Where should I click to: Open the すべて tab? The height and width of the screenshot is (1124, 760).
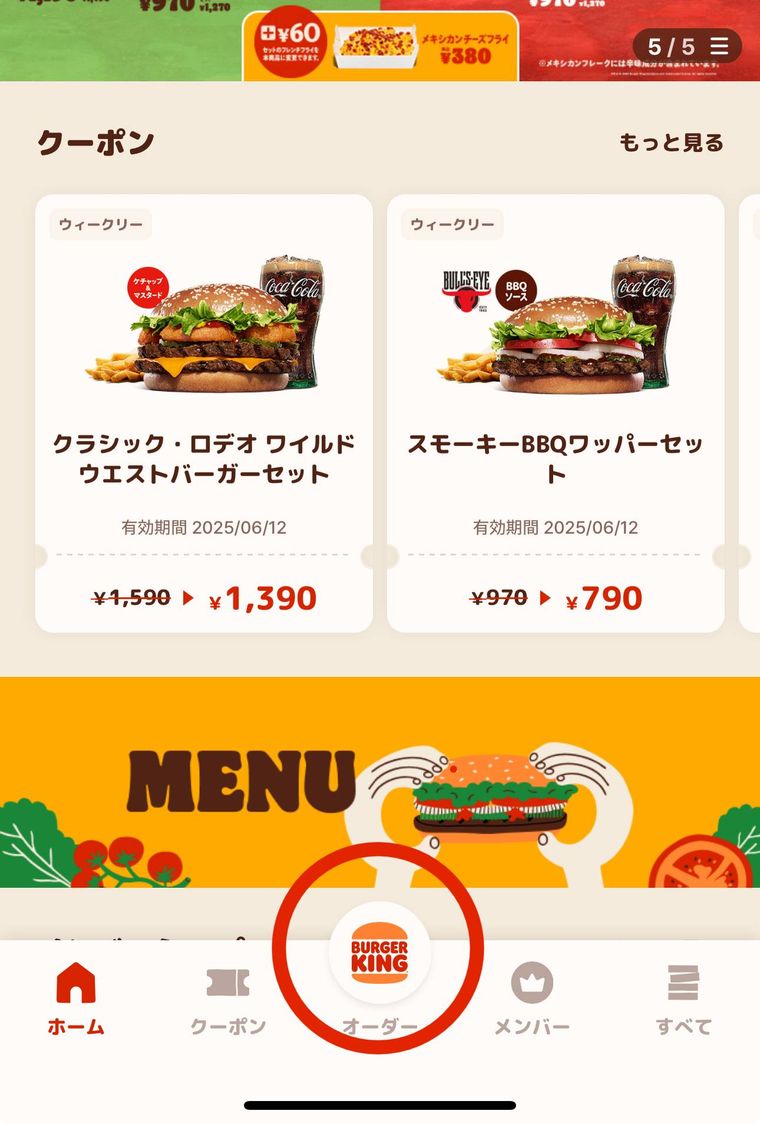tap(684, 997)
